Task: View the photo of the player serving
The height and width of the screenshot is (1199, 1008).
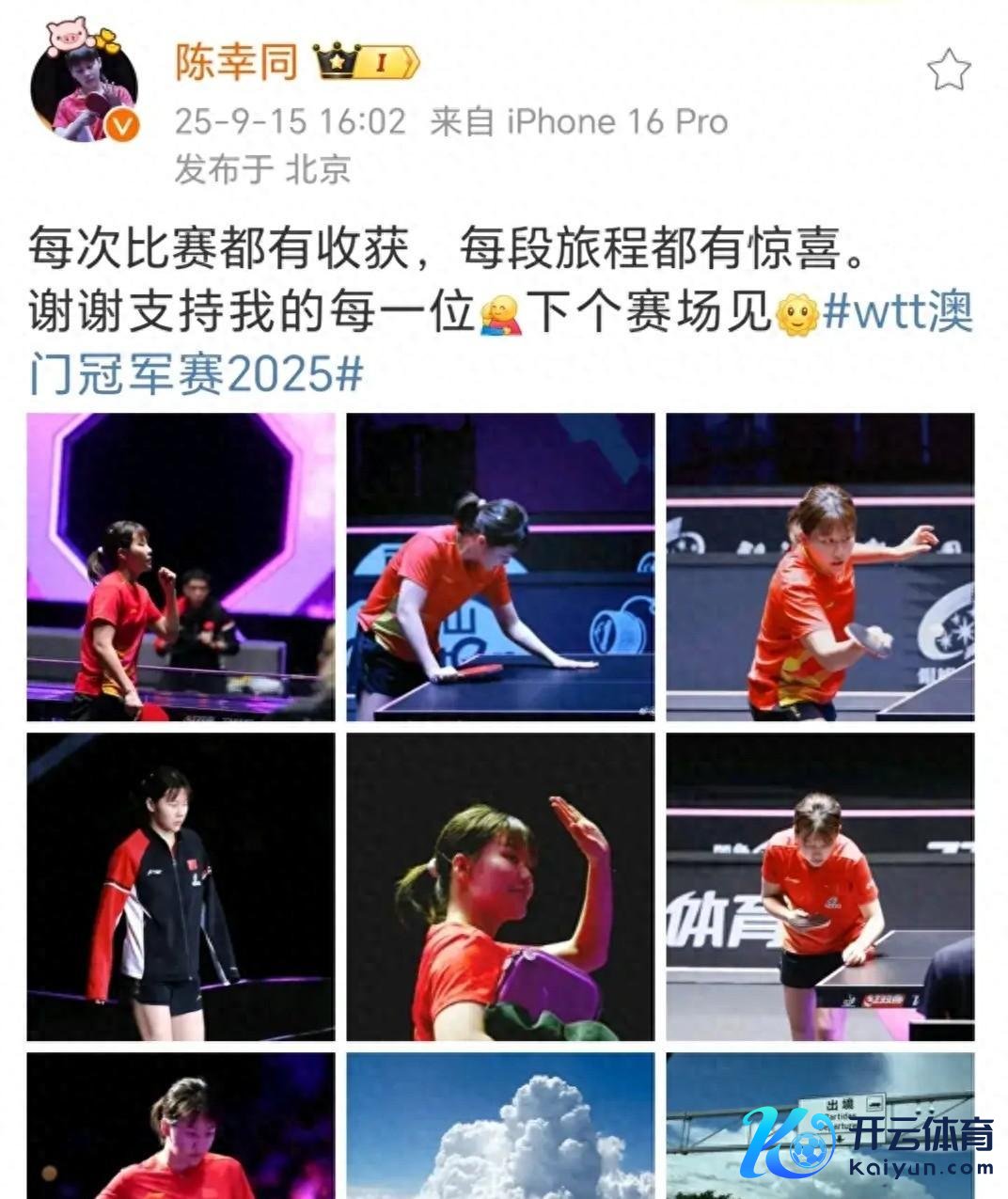Action: click(x=820, y=567)
